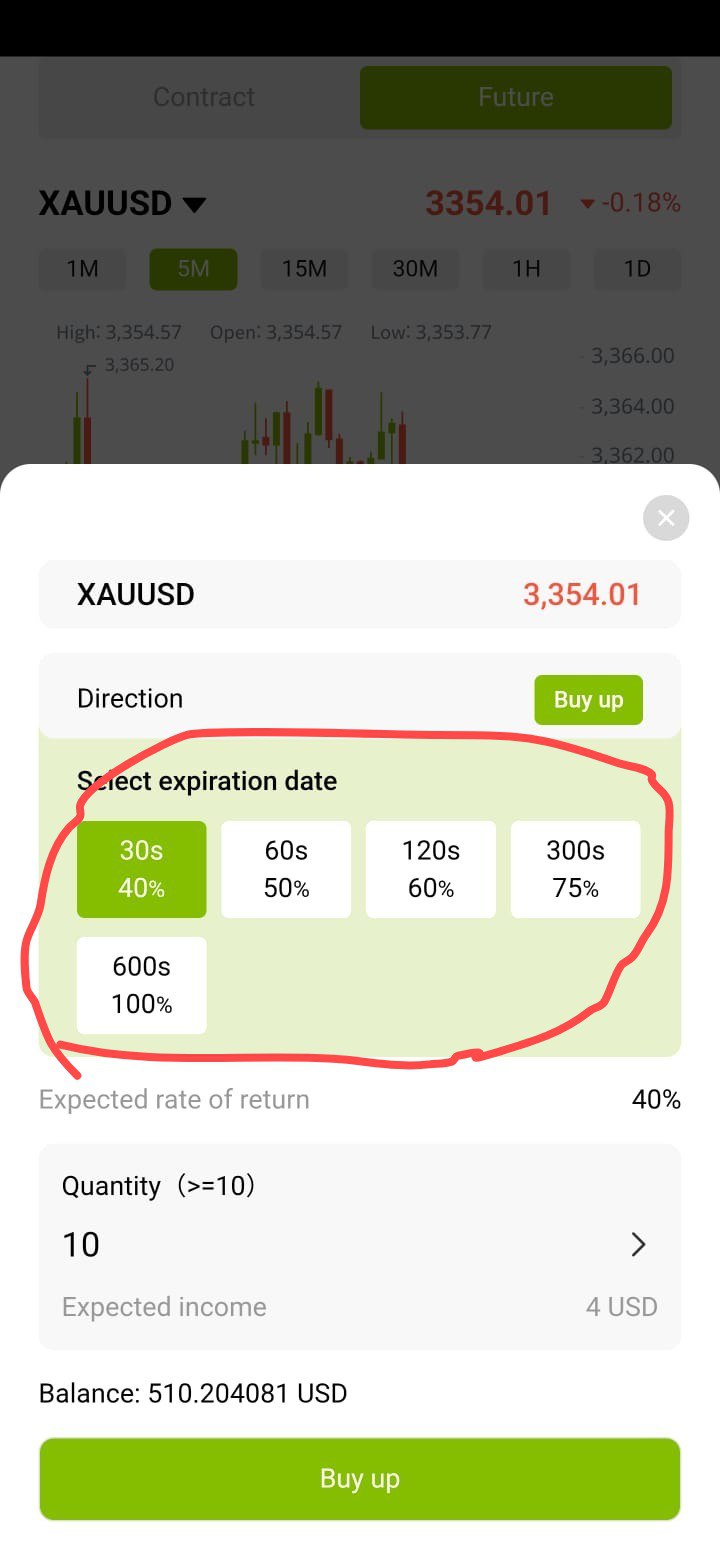720x1560 pixels.
Task: Choose the 60s 50% expiration option
Action: [286, 869]
